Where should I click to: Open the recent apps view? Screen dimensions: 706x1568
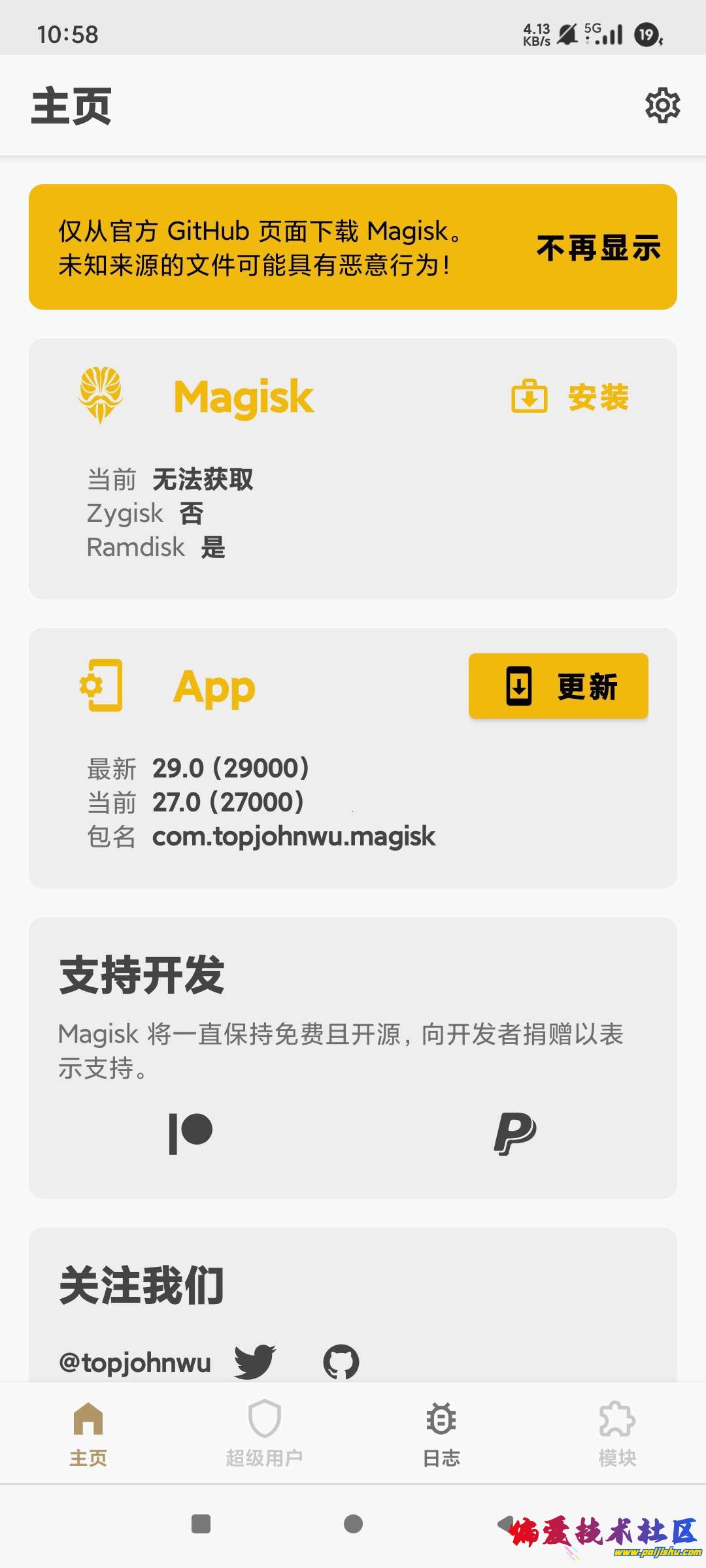coord(201,1524)
